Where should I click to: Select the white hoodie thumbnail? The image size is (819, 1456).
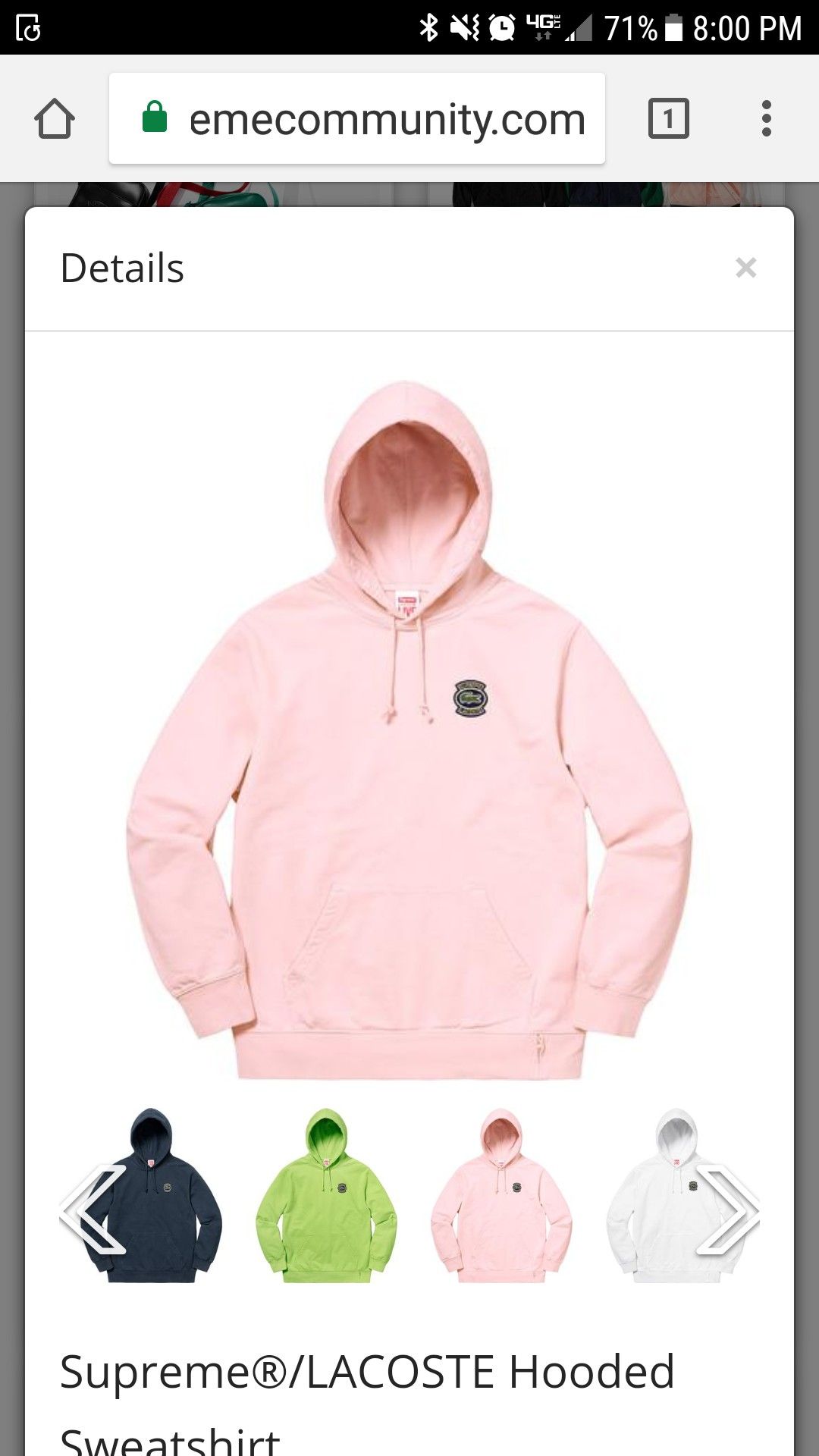point(676,1196)
